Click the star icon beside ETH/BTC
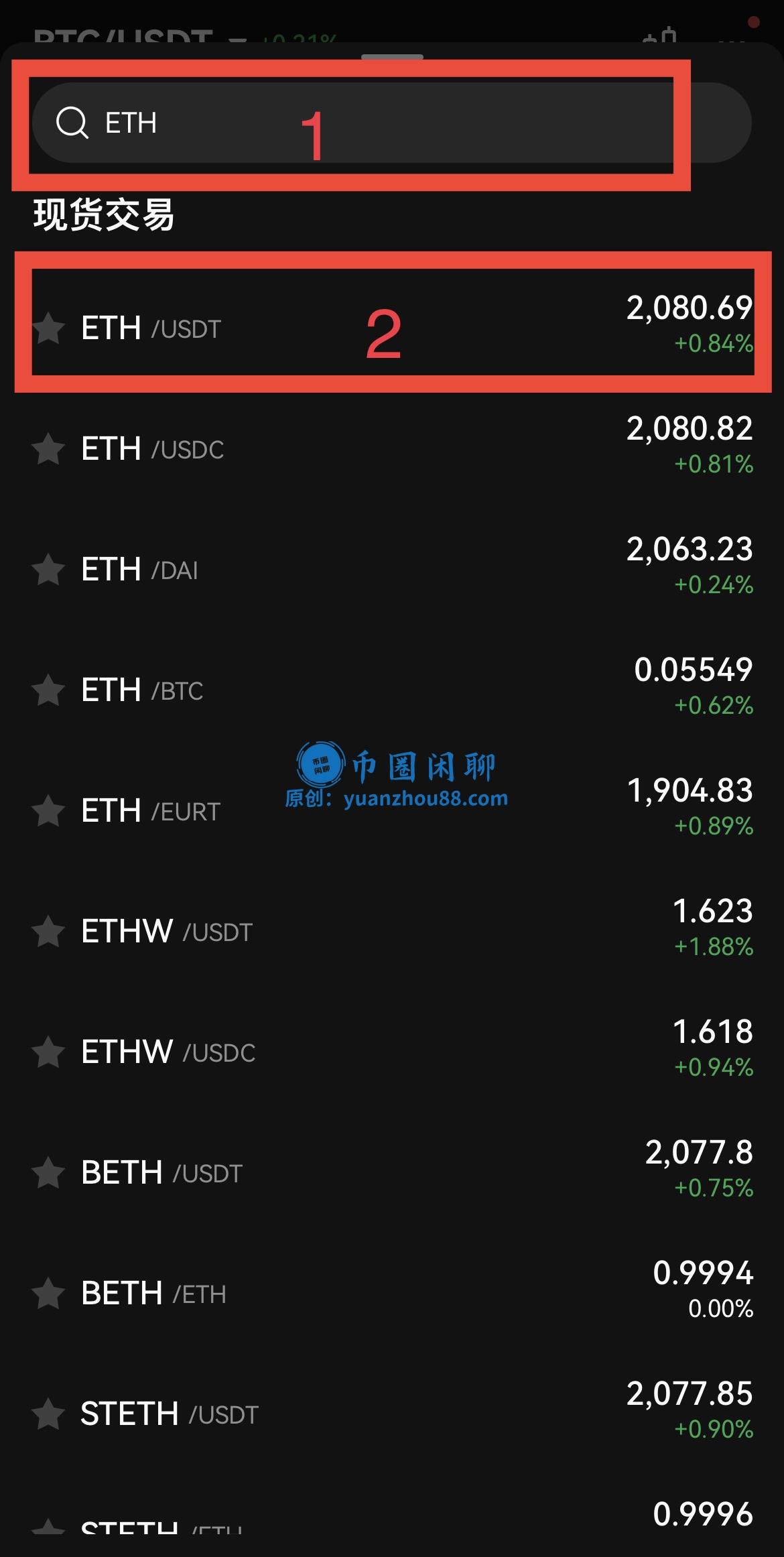Image resolution: width=784 pixels, height=1557 pixels. [x=48, y=689]
